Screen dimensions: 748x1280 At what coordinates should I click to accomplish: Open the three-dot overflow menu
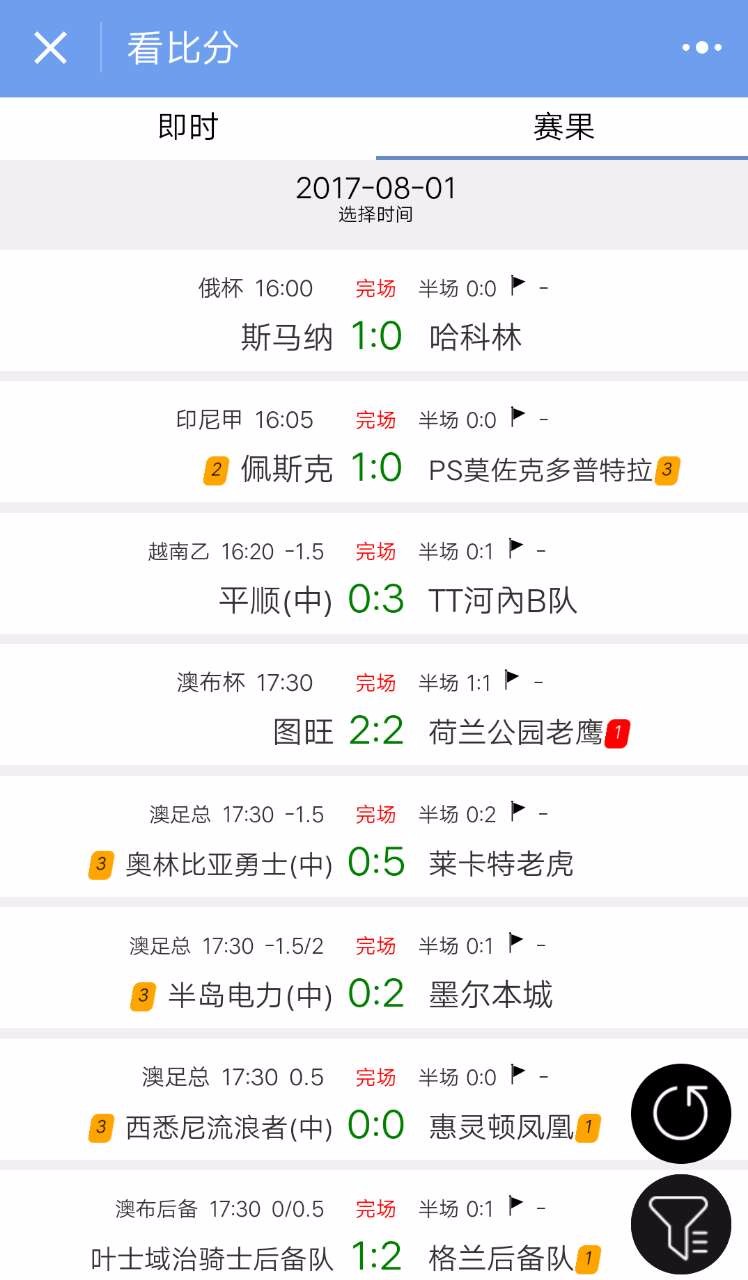click(701, 47)
